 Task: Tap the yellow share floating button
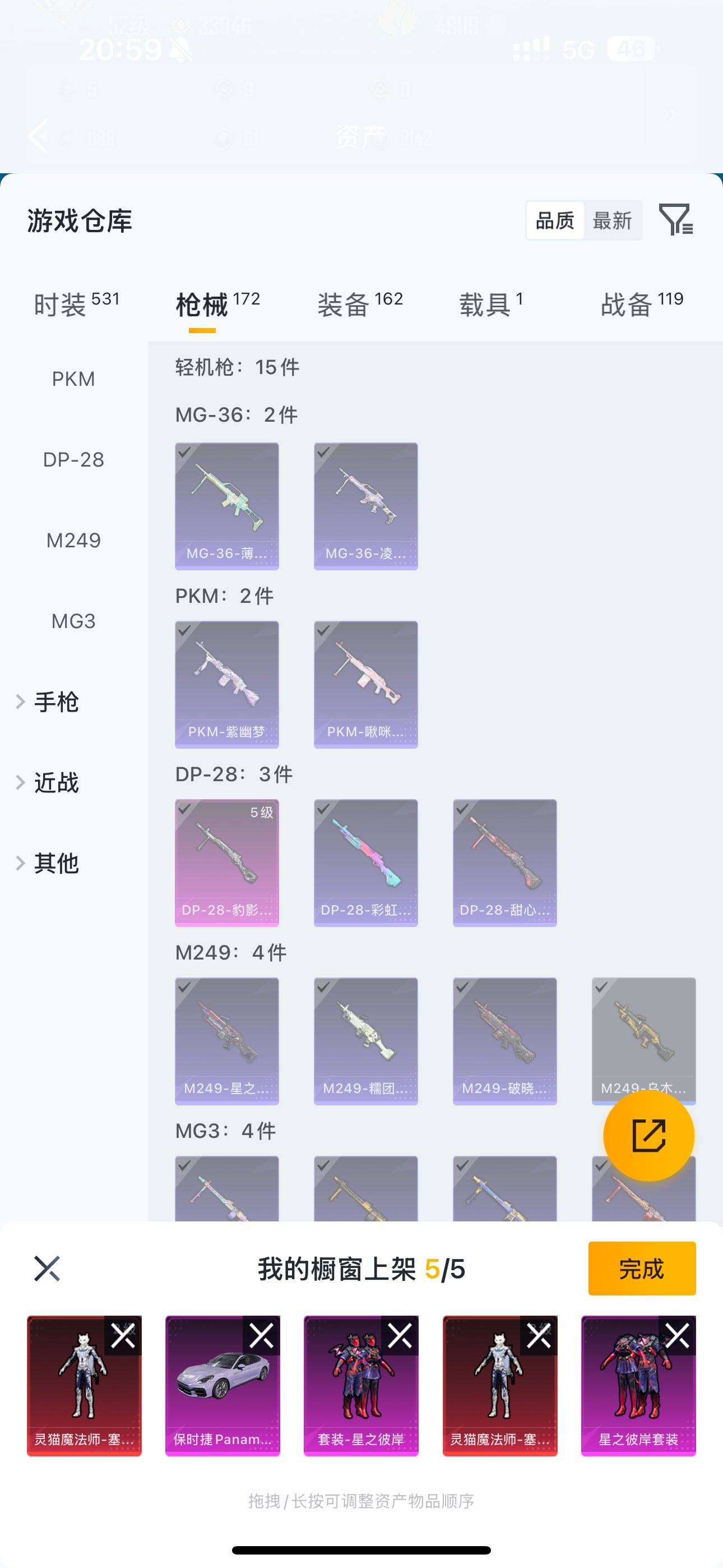(x=648, y=1133)
